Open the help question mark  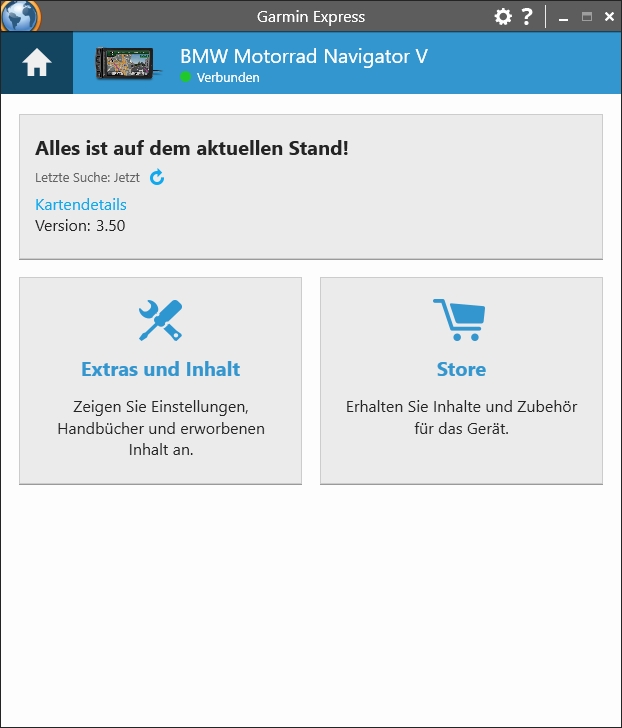pos(527,17)
